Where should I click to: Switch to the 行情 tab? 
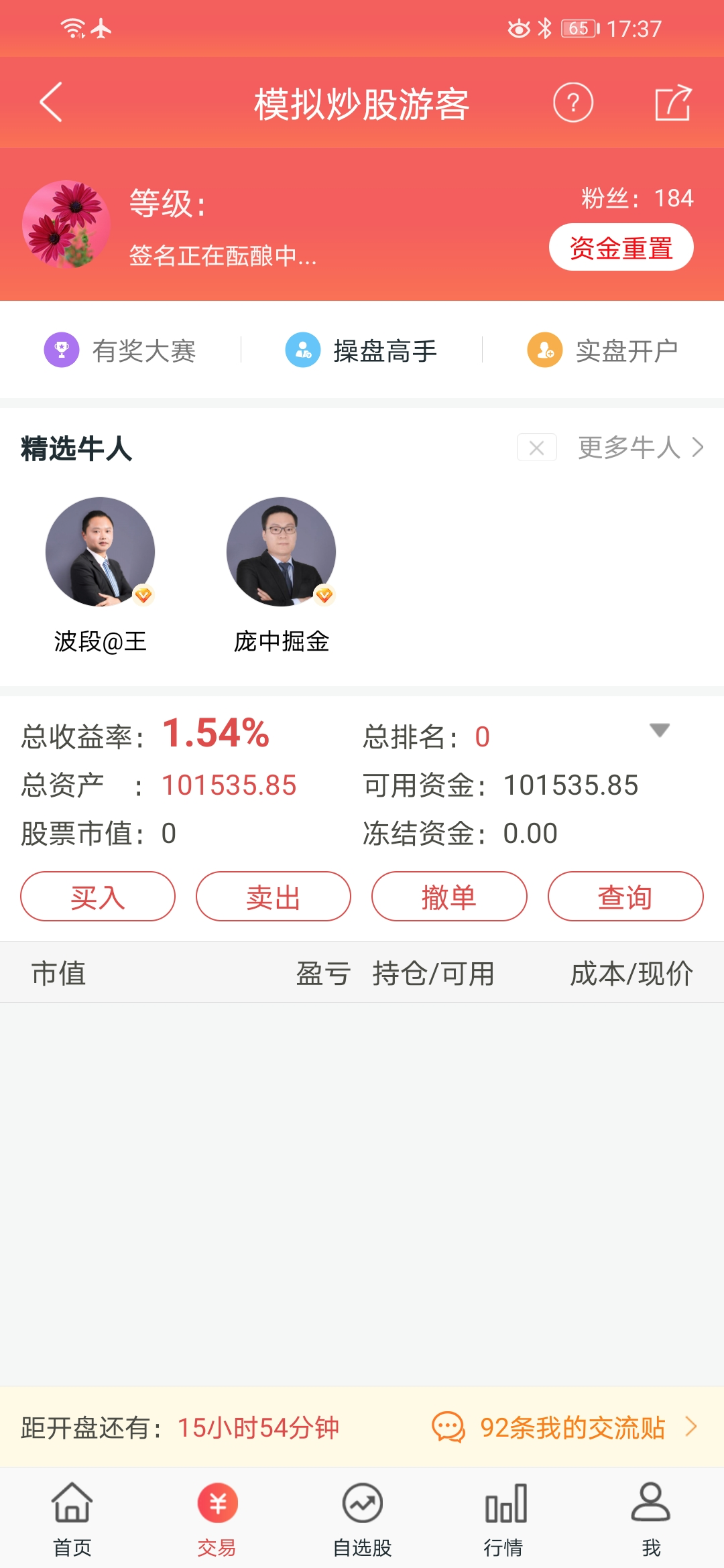tap(505, 1519)
